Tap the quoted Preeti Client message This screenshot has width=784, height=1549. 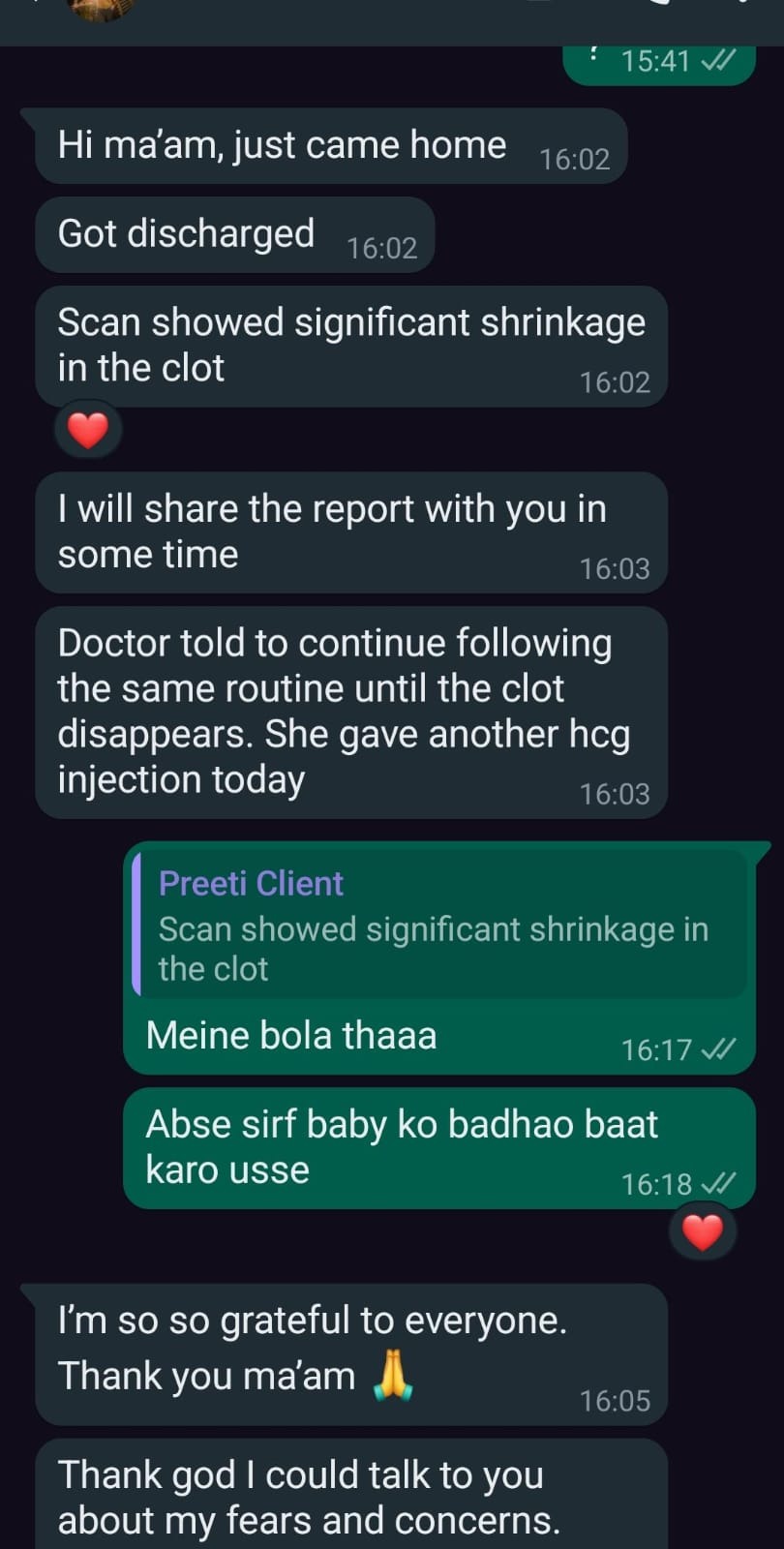[x=440, y=926]
